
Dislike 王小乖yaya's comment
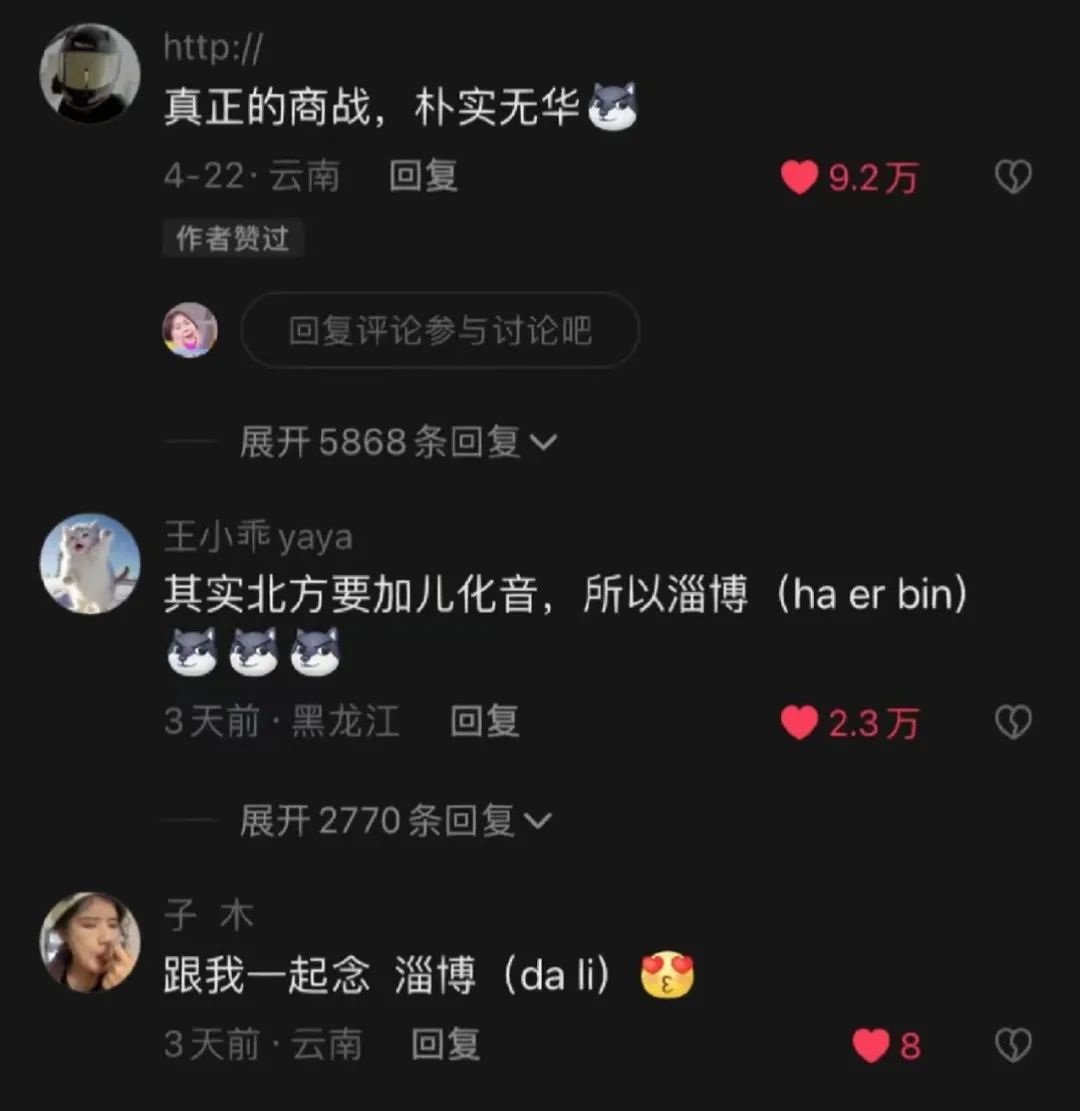1012,722
